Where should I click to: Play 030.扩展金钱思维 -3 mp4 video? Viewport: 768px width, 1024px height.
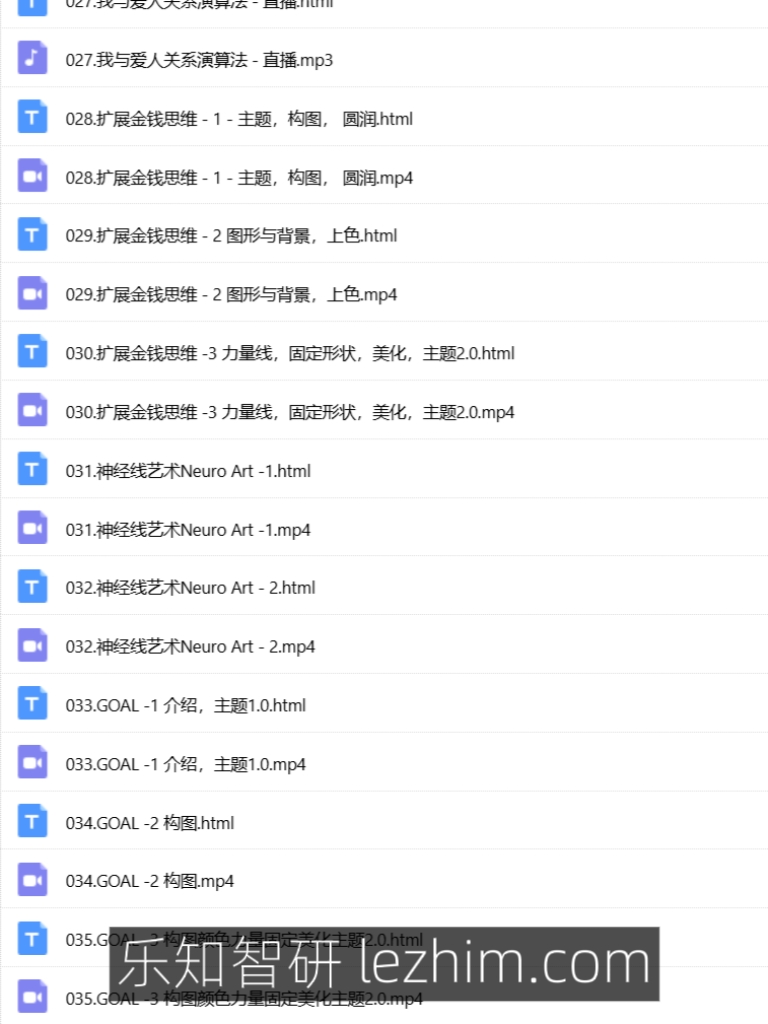(x=289, y=412)
